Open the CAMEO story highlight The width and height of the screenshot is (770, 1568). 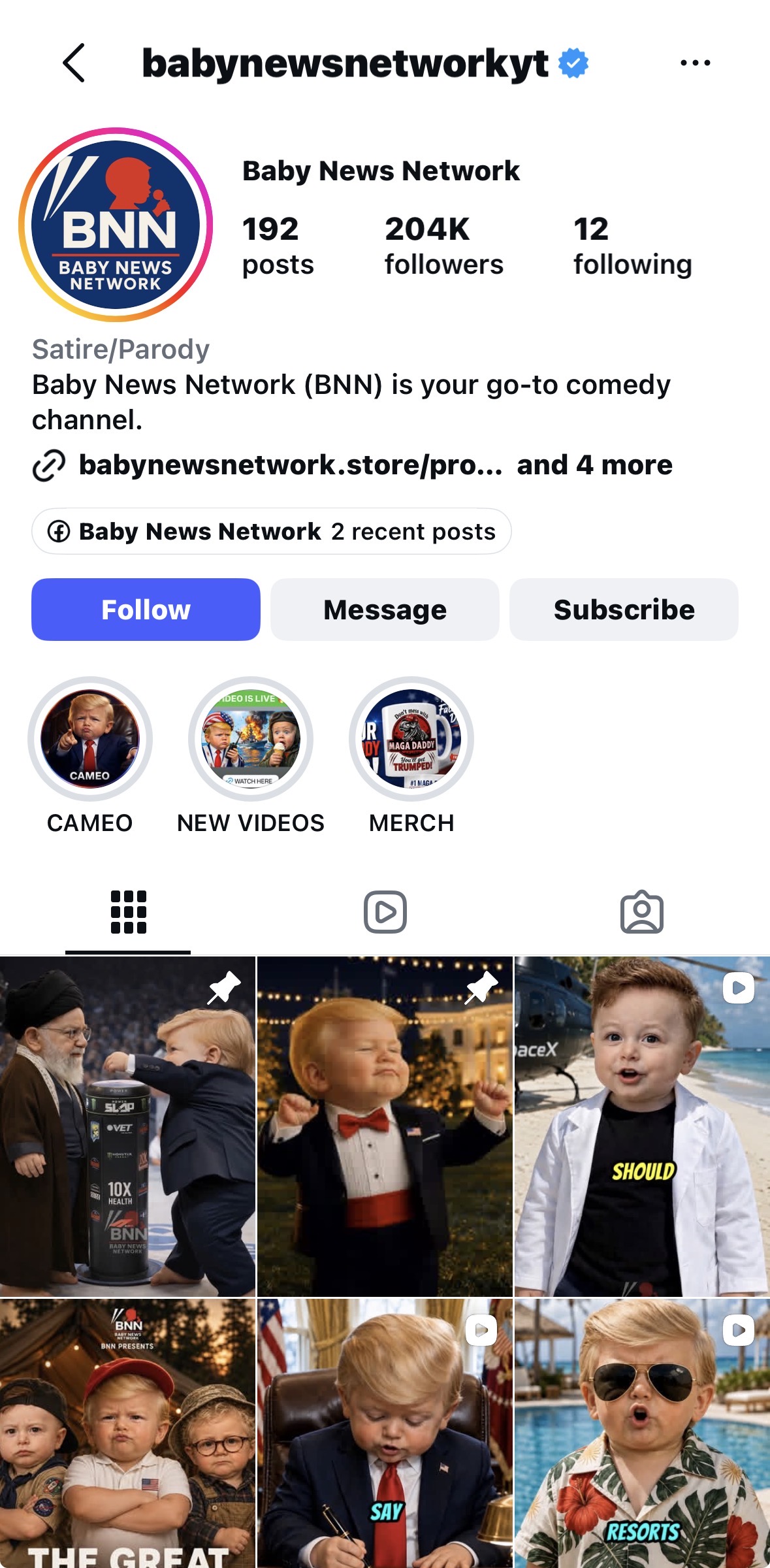90,755
